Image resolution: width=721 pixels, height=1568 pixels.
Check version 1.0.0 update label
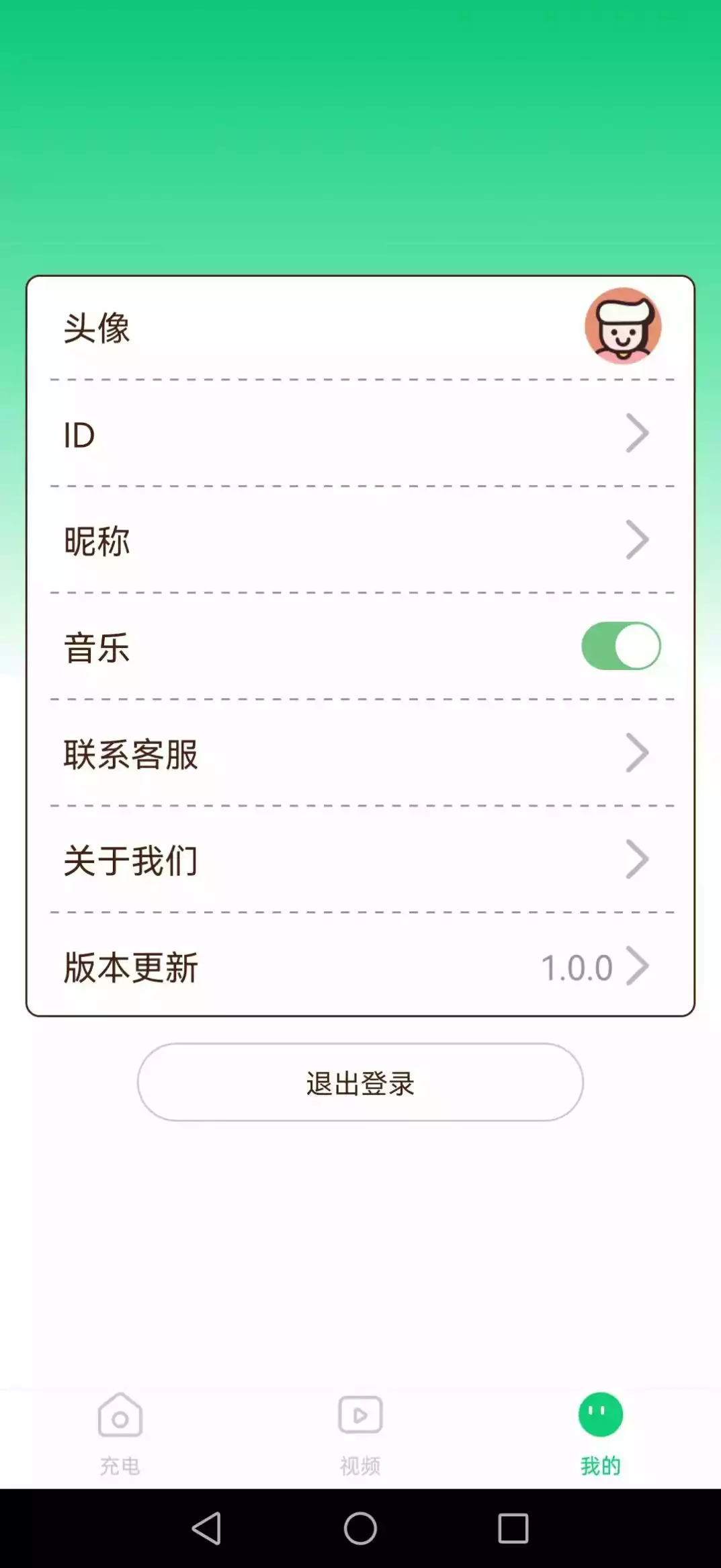[x=577, y=966]
